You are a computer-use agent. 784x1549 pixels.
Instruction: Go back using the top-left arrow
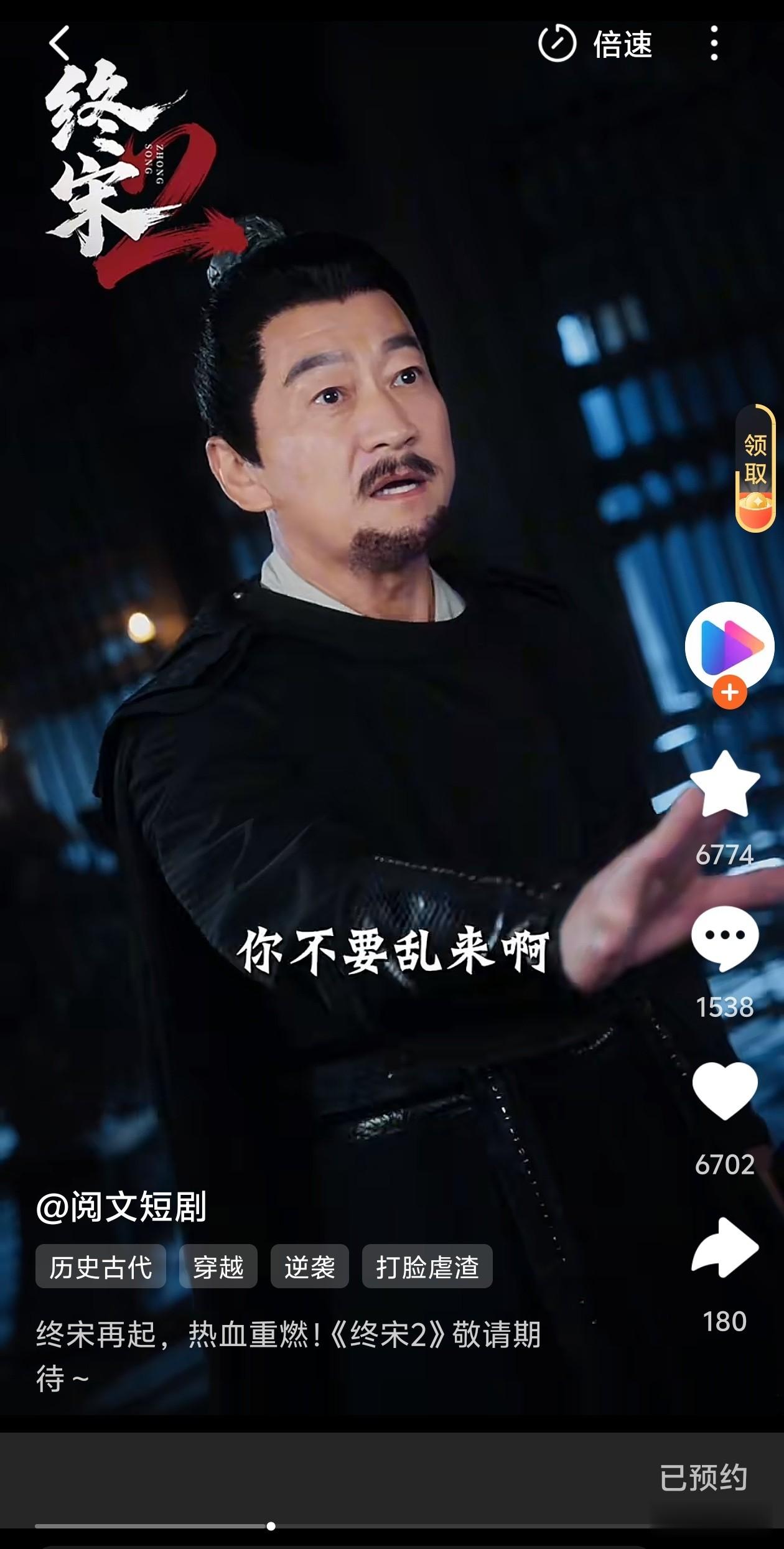coord(60,44)
